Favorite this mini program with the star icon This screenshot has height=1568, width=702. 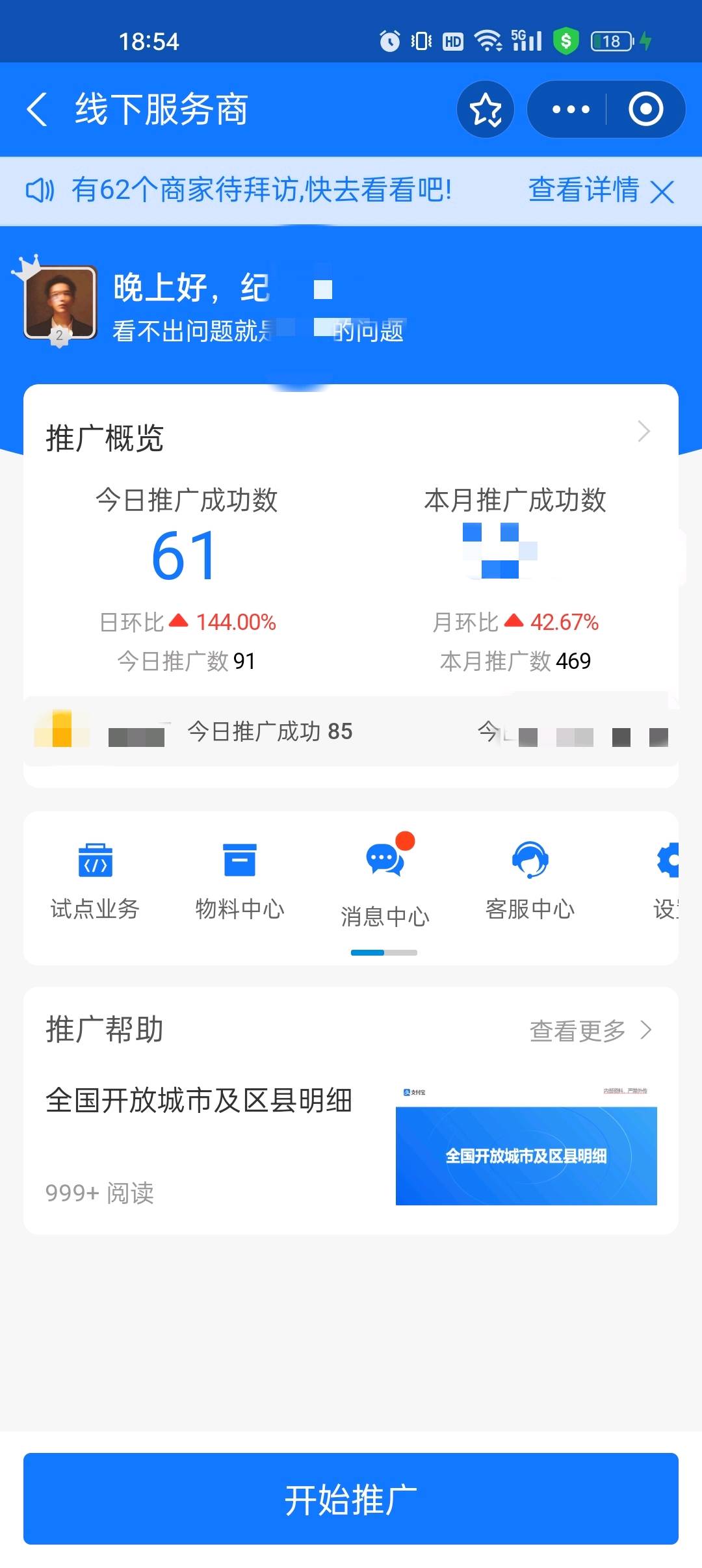point(486,109)
